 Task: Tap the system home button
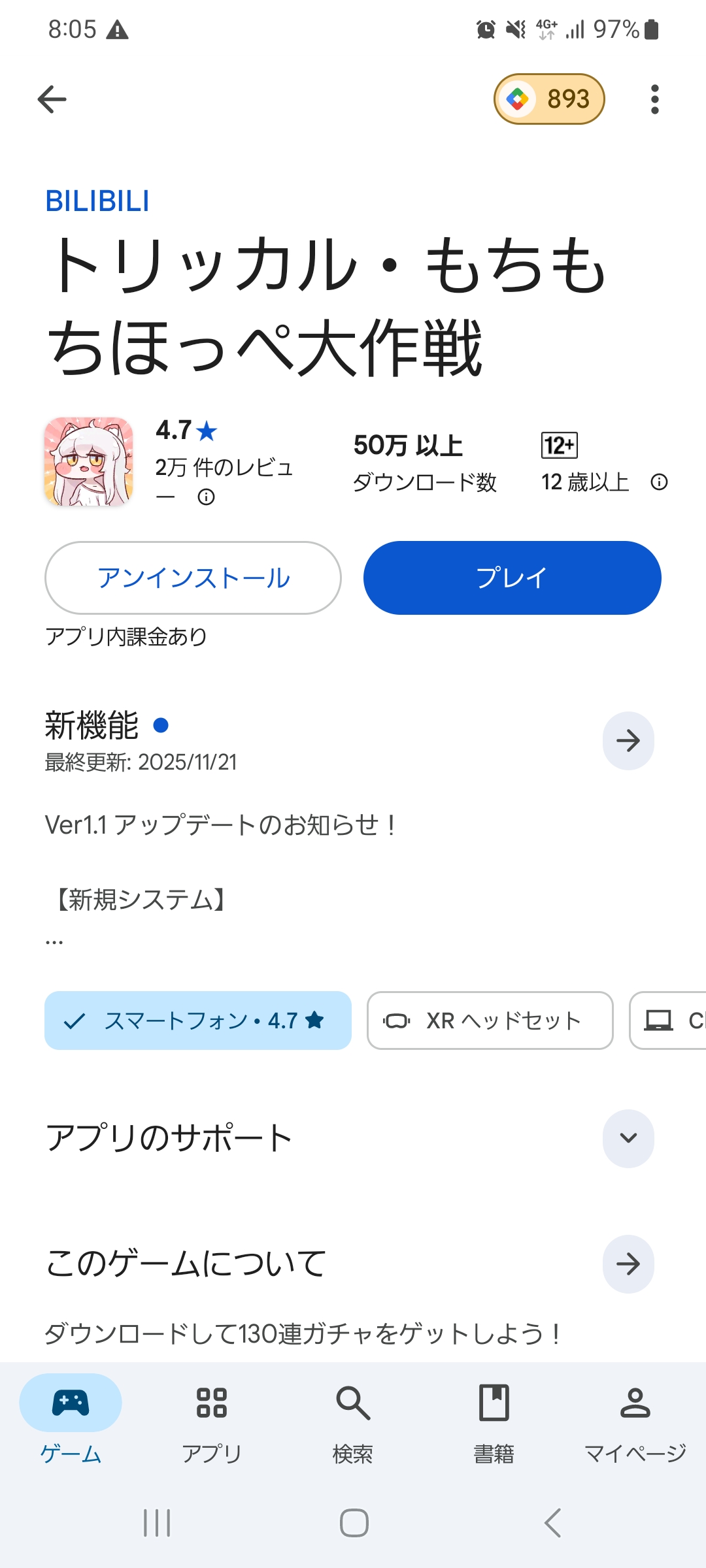click(354, 1523)
